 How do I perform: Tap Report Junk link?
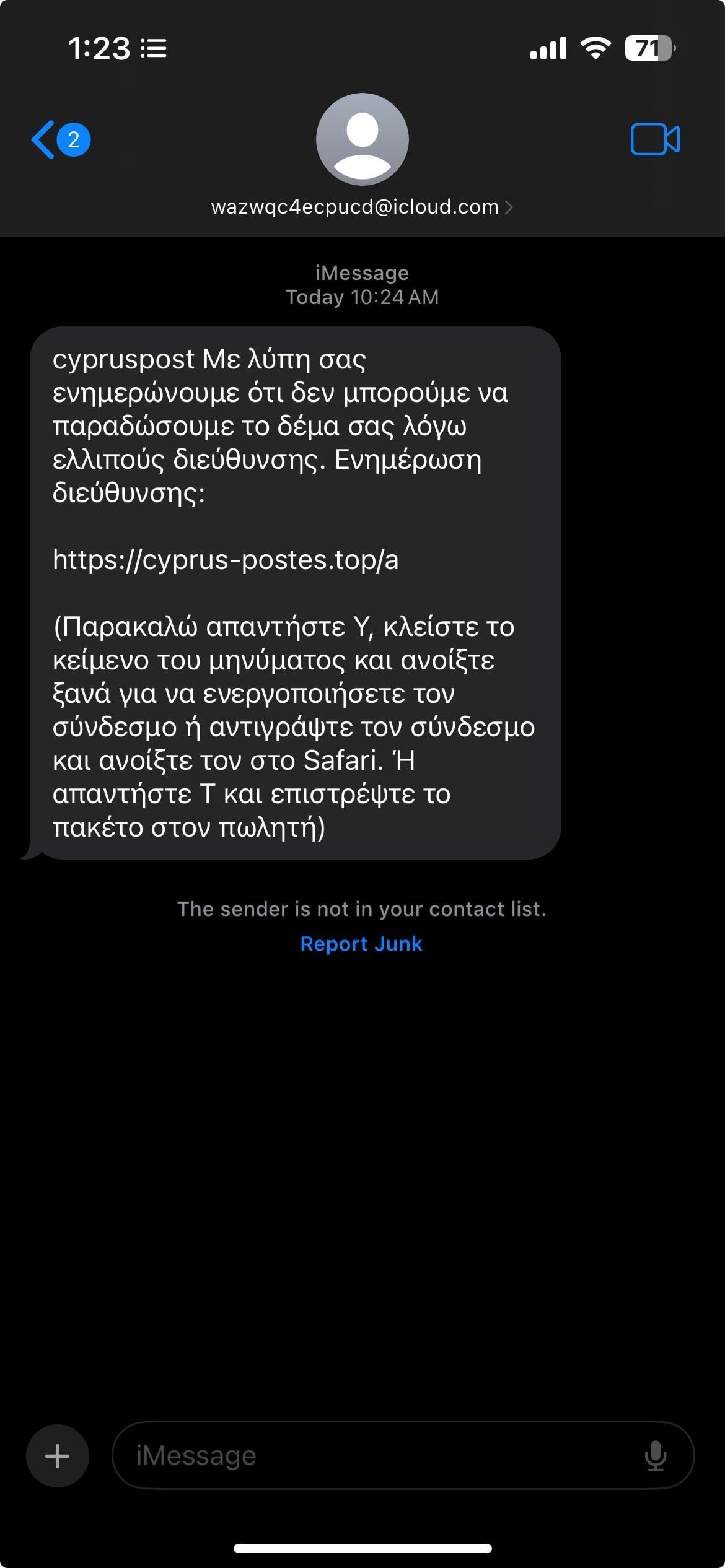pos(361,944)
